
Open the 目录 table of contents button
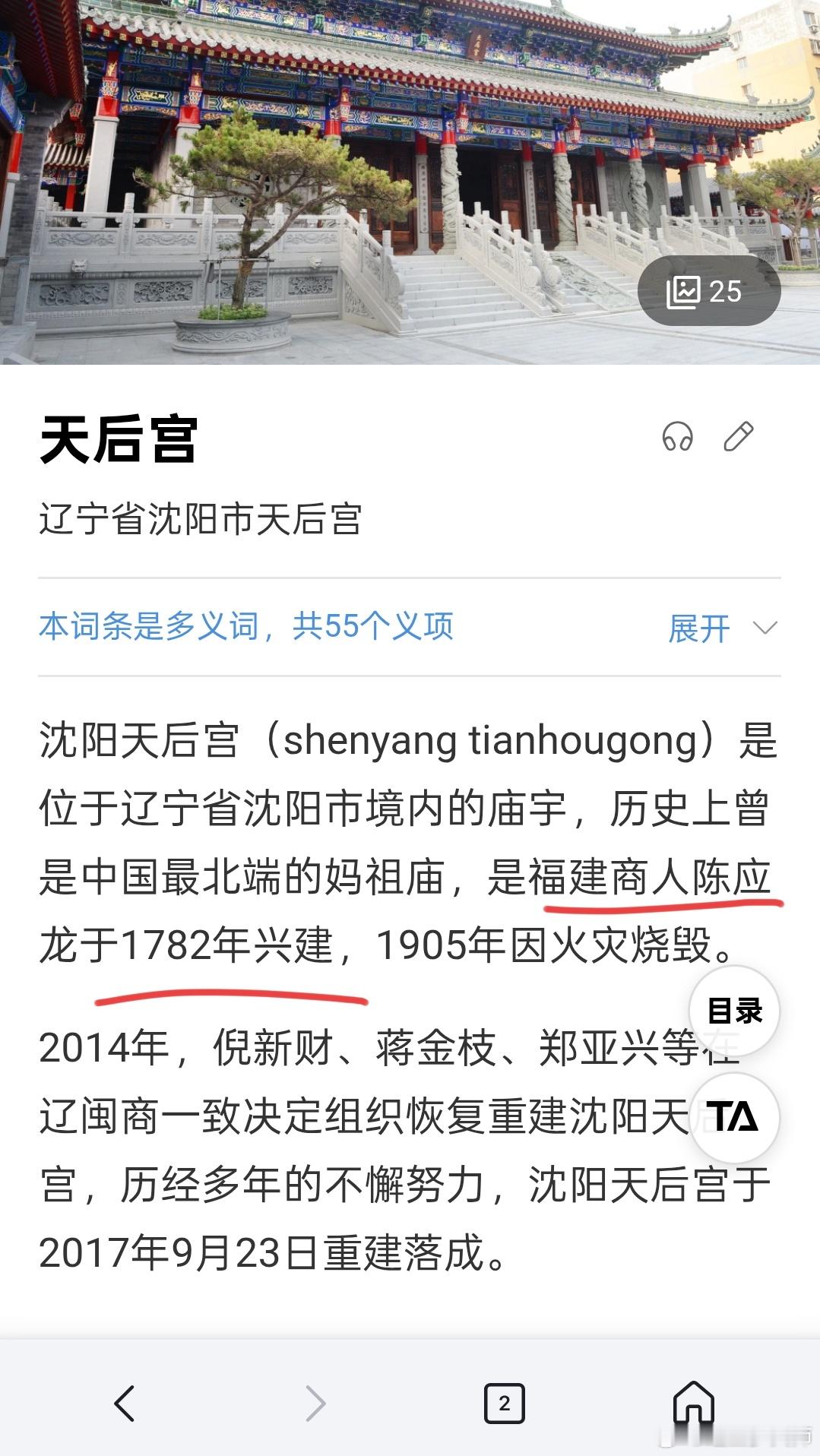tap(733, 1011)
